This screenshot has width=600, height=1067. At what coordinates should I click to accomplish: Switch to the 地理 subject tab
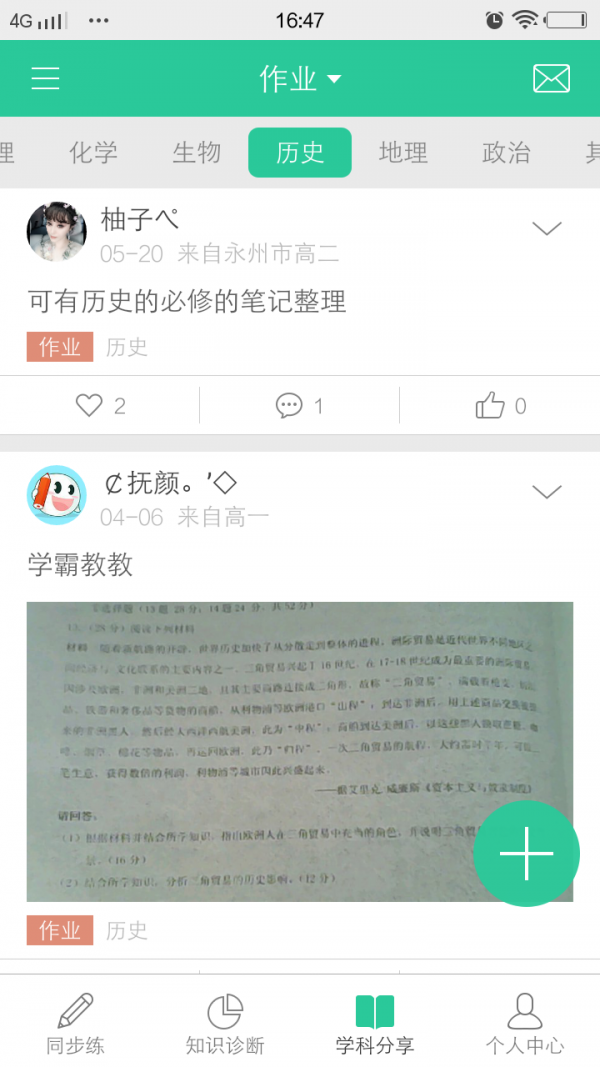(403, 152)
